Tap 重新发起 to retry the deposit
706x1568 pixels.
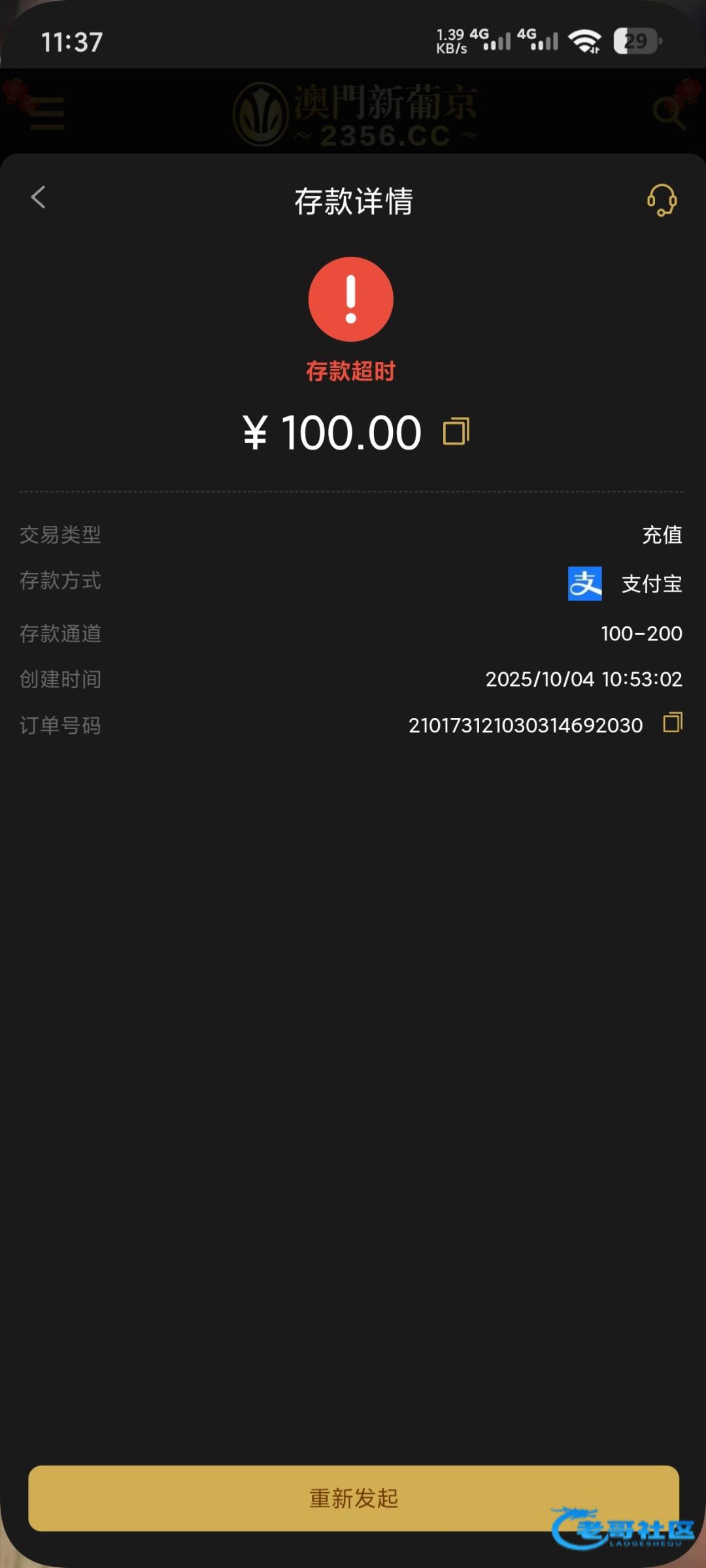(x=353, y=1497)
